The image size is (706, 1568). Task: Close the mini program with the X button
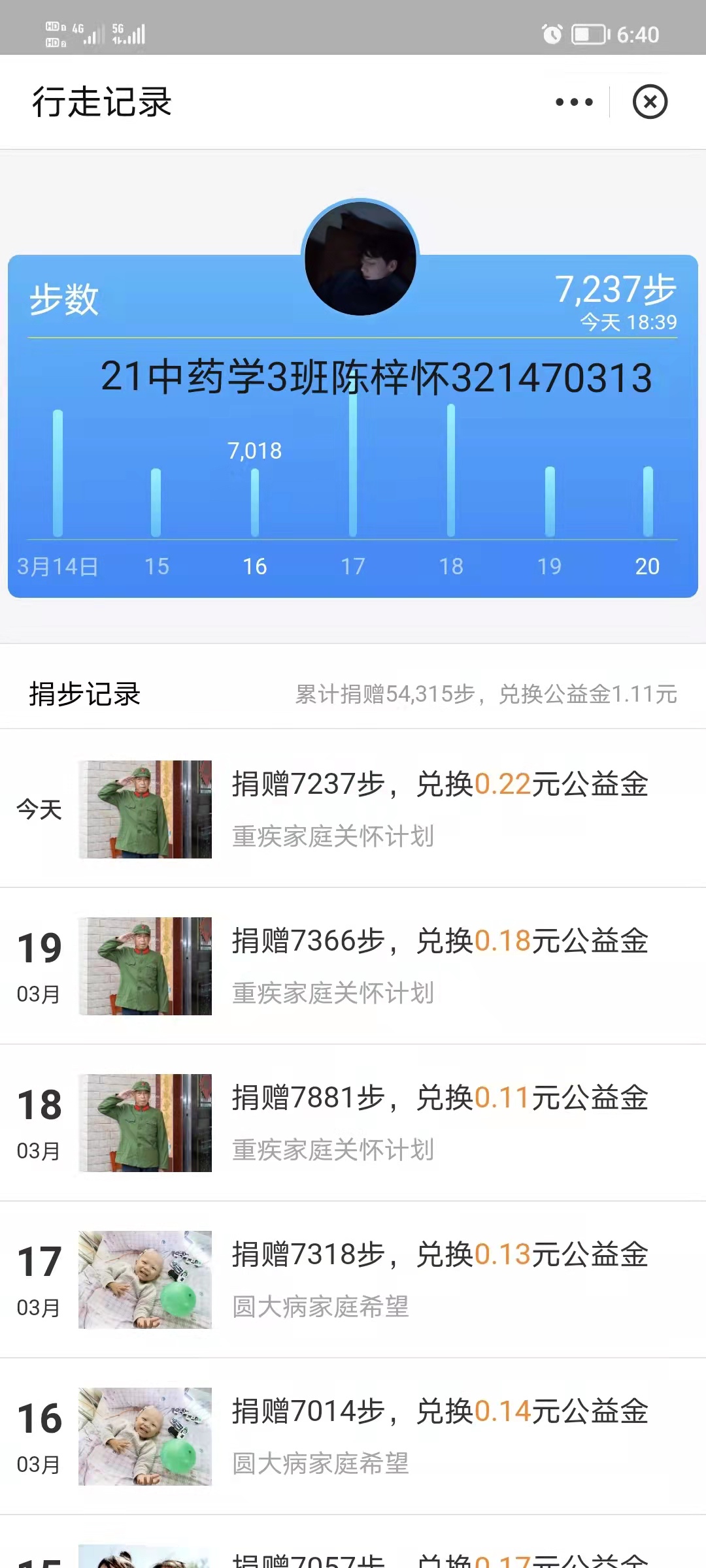pos(650,102)
